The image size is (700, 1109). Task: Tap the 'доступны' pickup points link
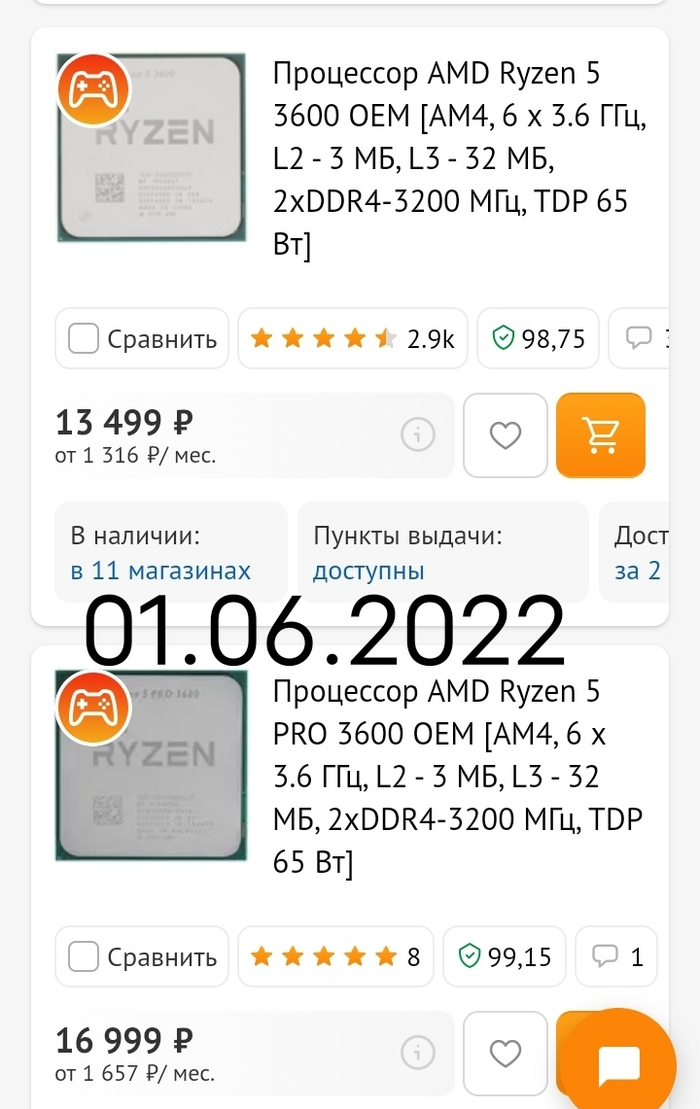pyautogui.click(x=369, y=571)
